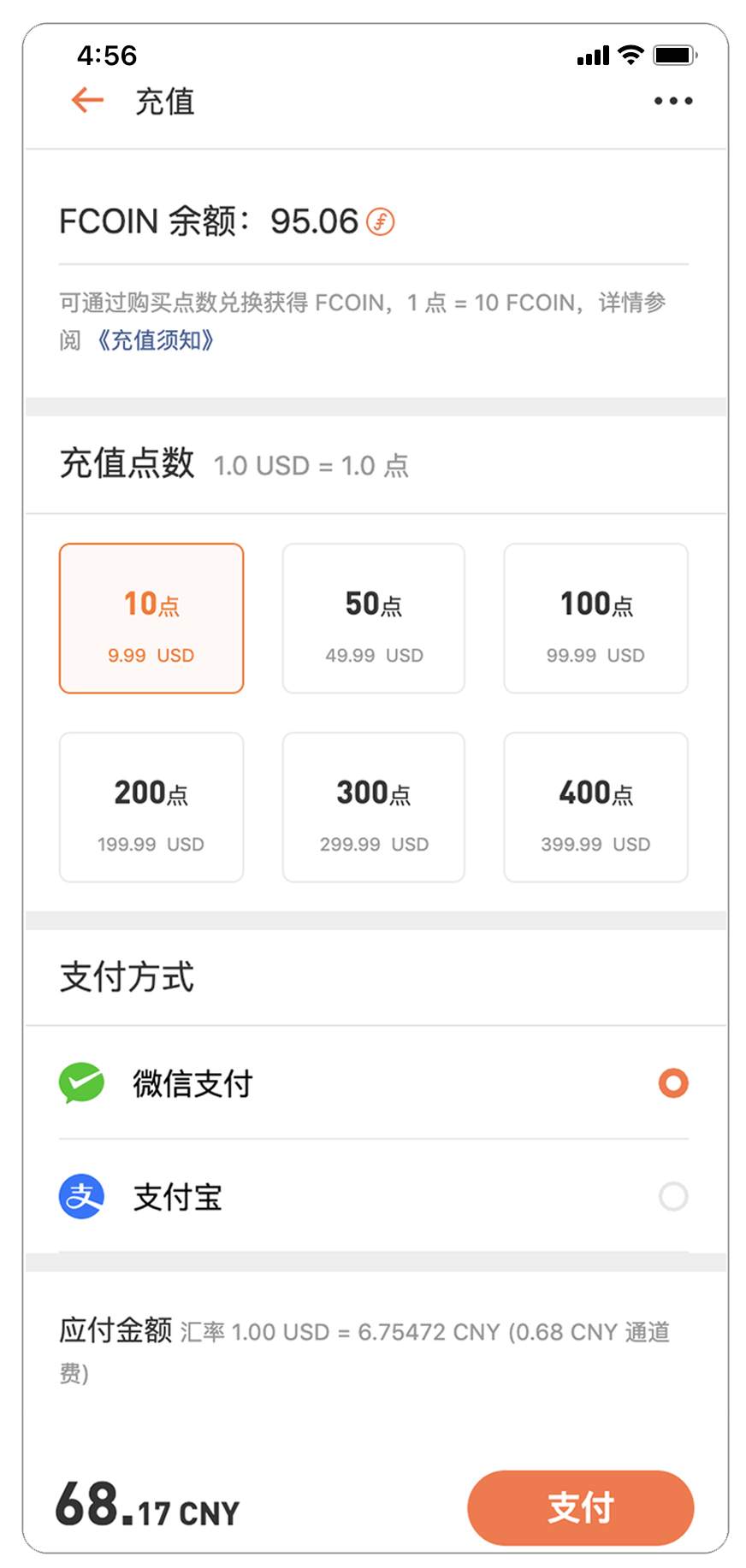Open the three-dot overflow menu
Viewport: 746px width, 1568px height.
(673, 101)
